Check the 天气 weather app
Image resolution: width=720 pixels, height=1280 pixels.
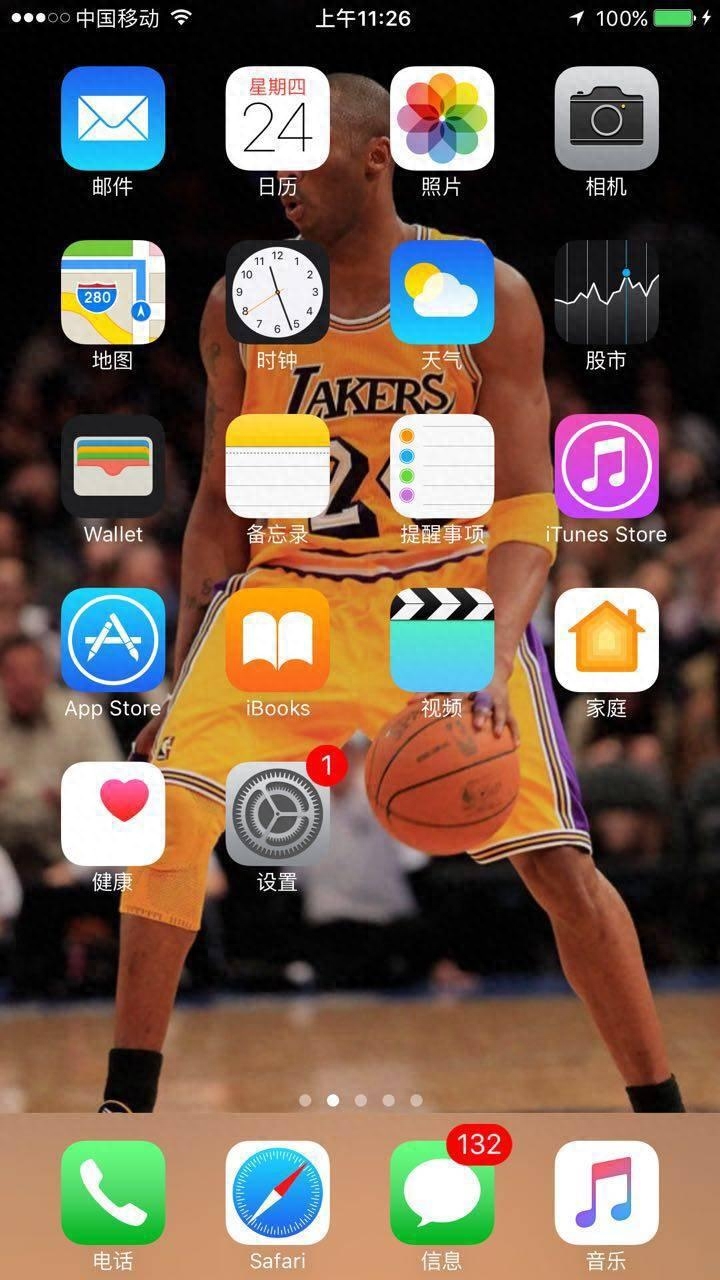[442, 292]
